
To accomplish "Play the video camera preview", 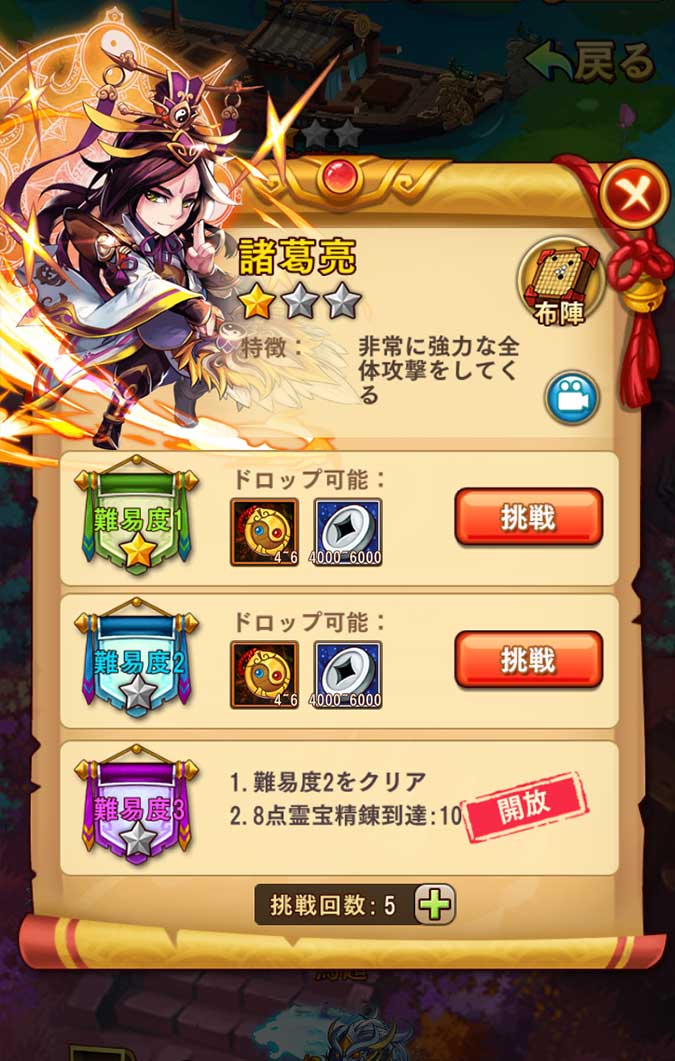I will coord(571,397).
